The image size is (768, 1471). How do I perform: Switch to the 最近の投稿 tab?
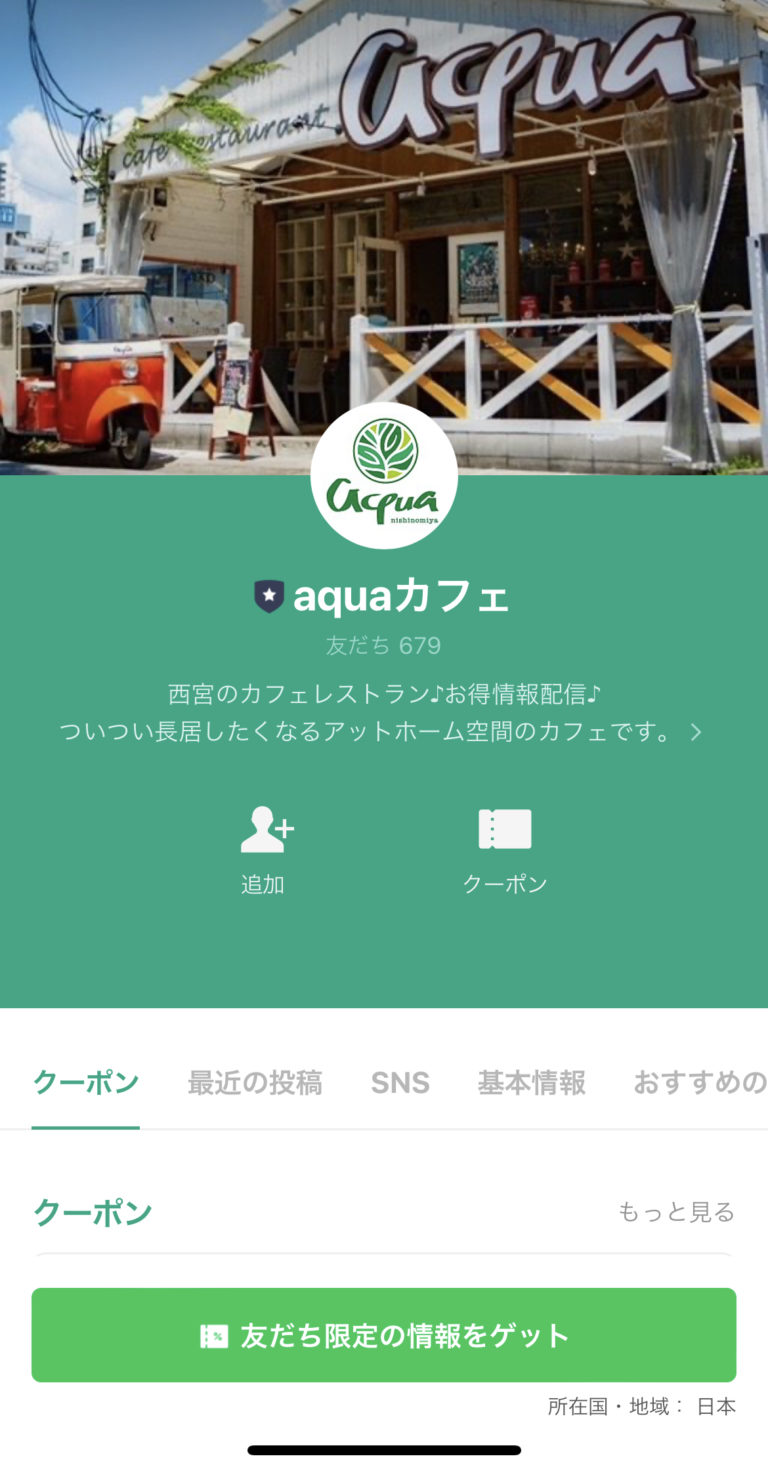[254, 1084]
